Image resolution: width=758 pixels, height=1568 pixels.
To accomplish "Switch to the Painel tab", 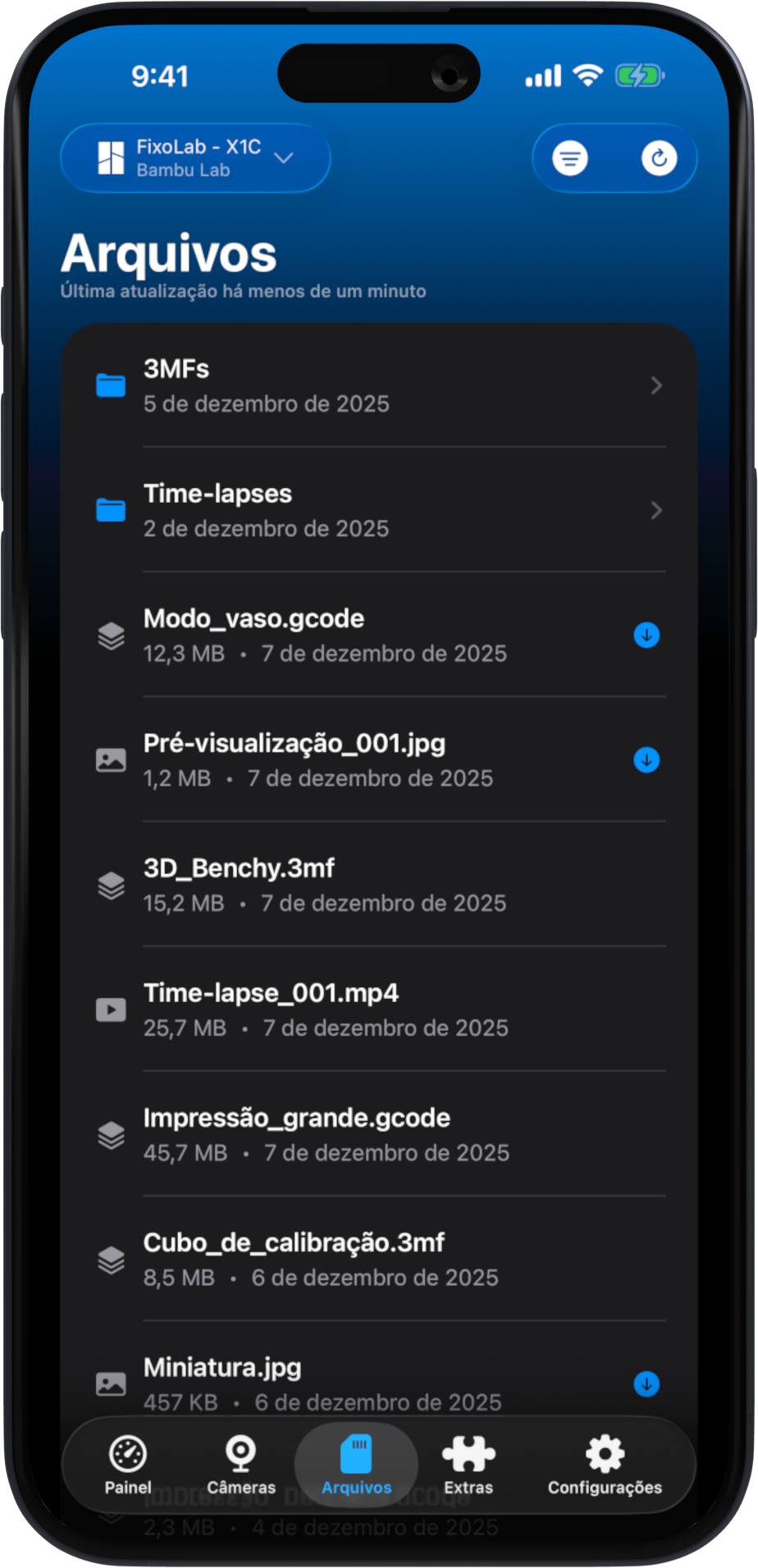I will 128,1465.
